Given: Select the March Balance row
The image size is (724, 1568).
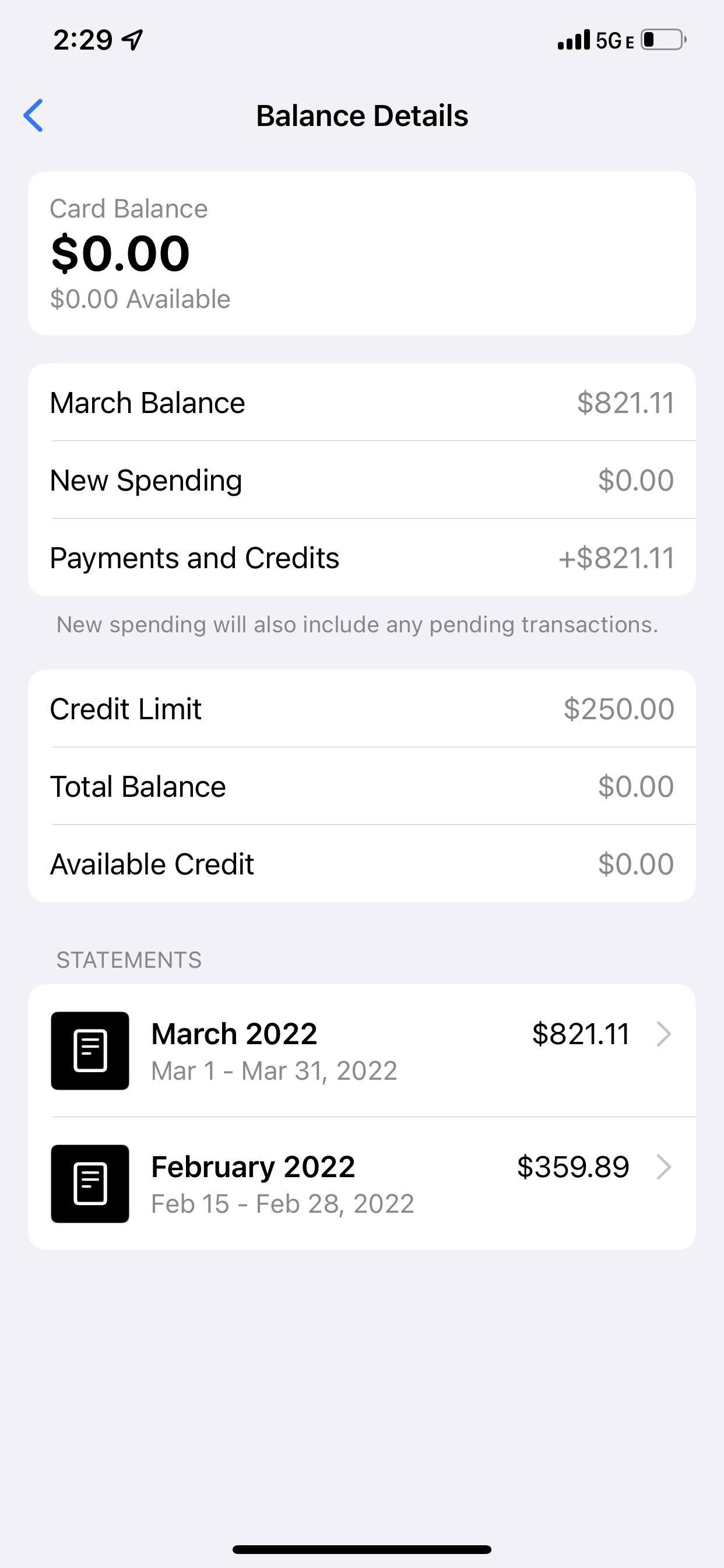Looking at the screenshot, I should tap(362, 402).
